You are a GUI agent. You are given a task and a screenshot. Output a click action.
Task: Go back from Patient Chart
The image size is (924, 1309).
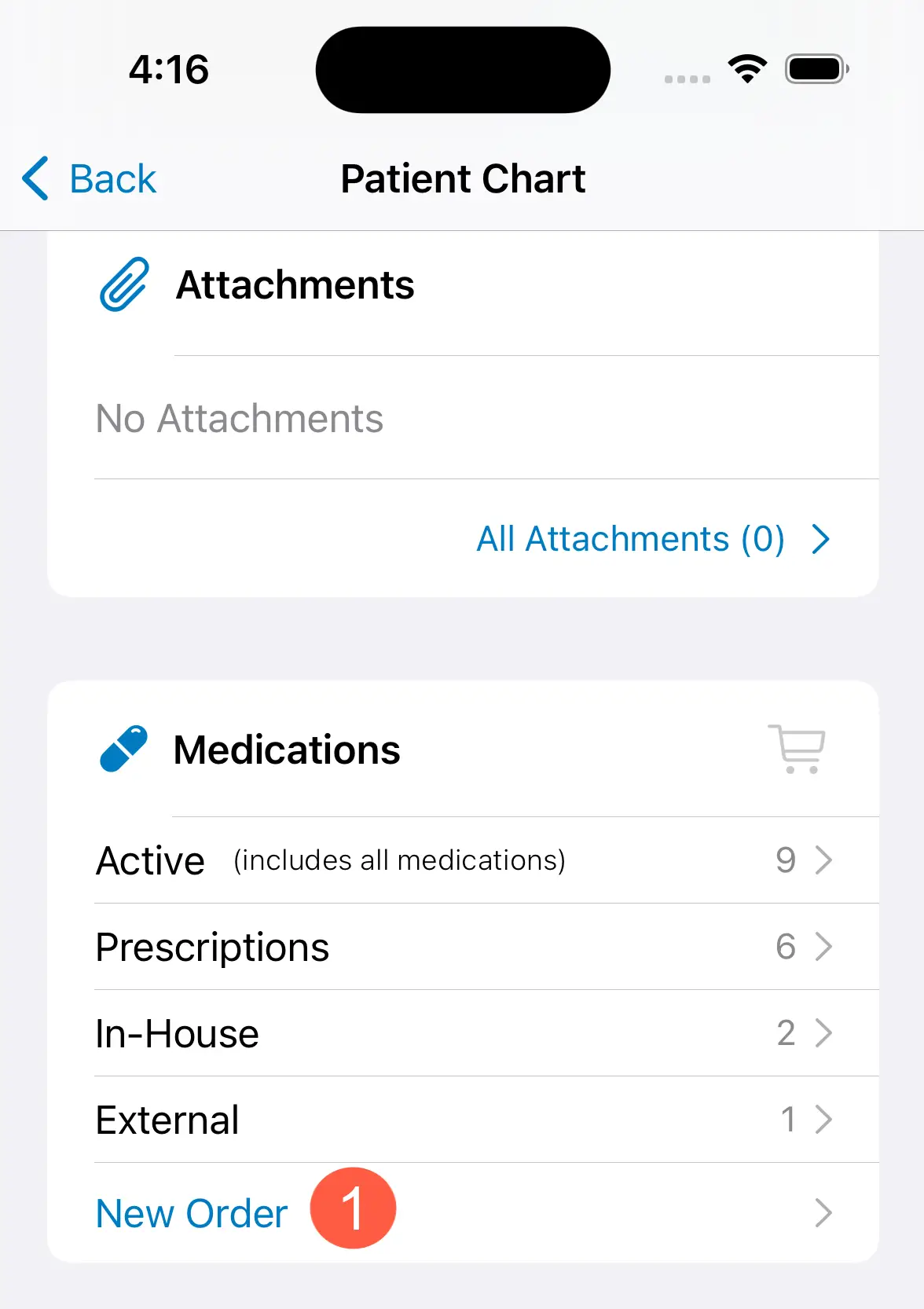pos(90,179)
